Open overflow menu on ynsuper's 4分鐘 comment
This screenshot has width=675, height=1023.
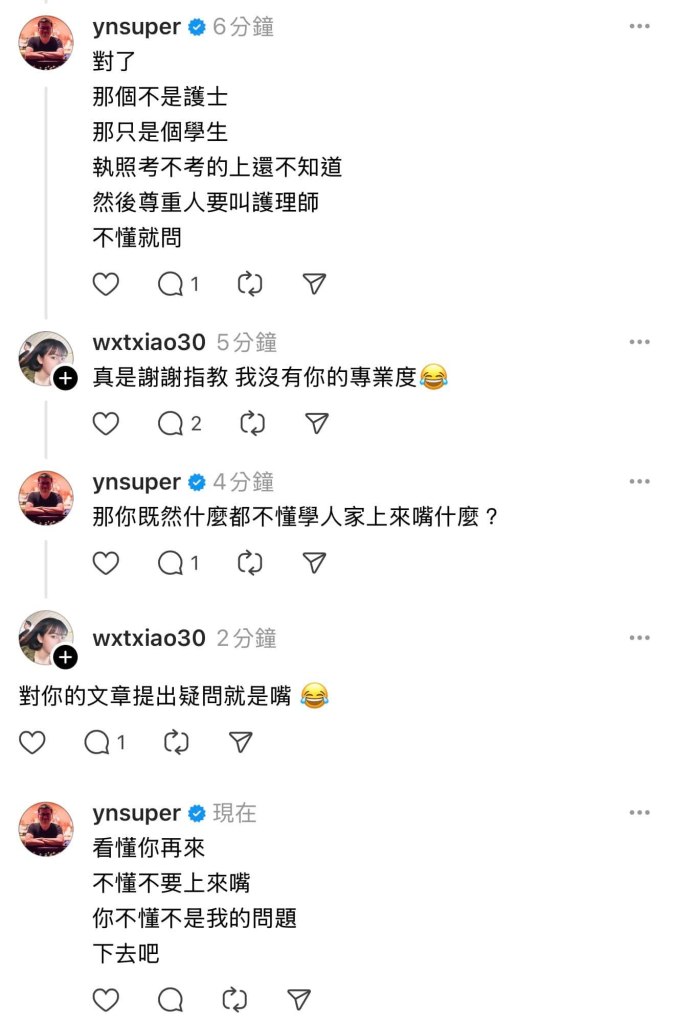click(x=640, y=481)
